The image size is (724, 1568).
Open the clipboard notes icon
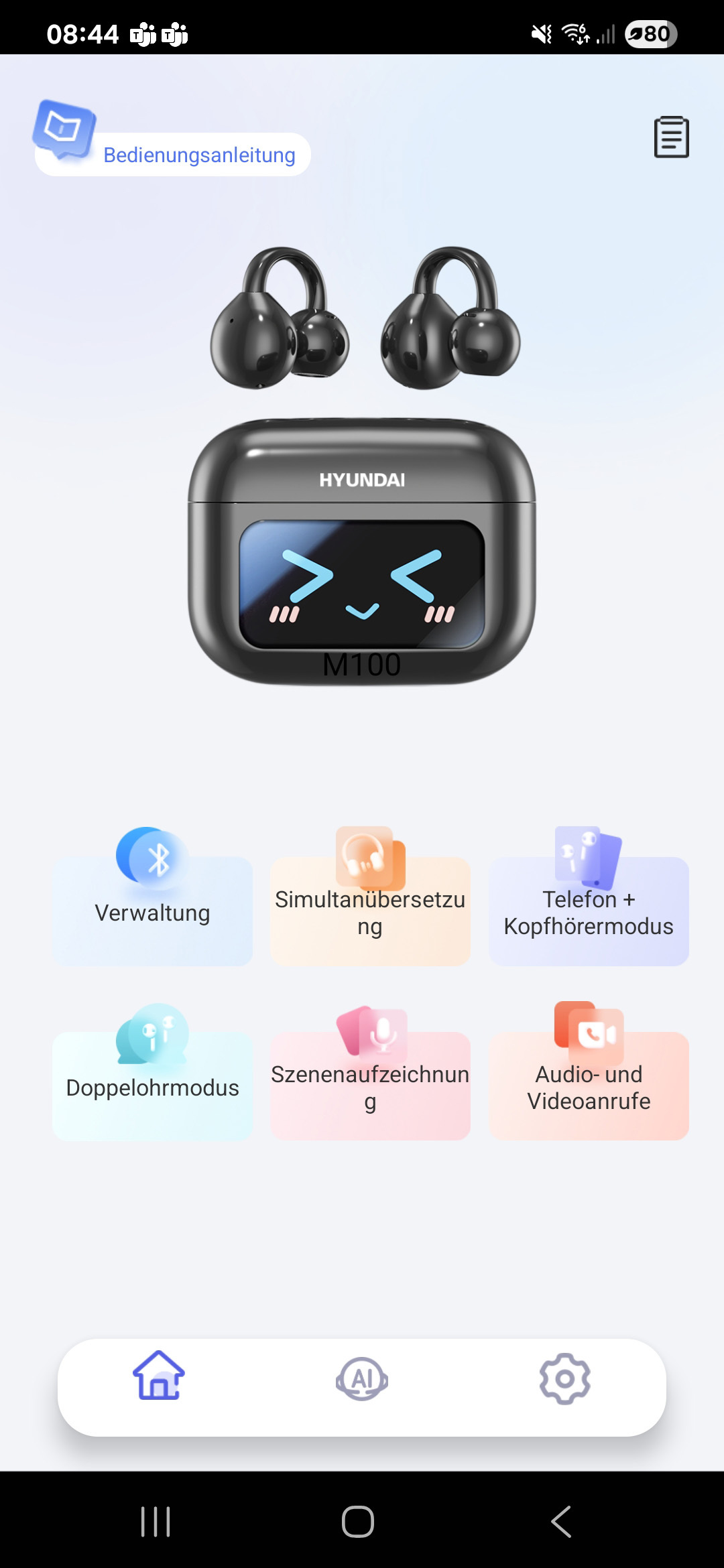[x=671, y=137]
